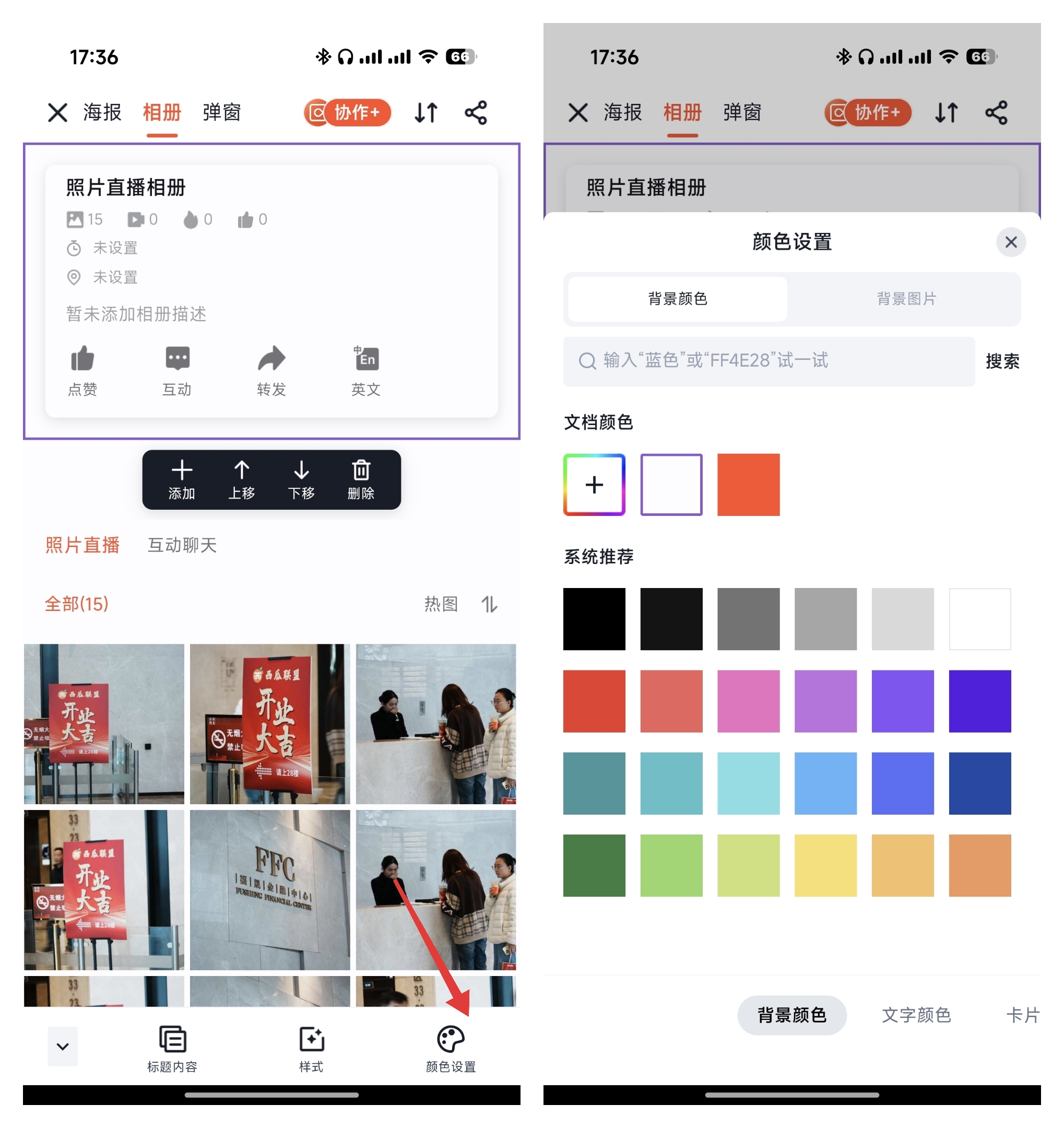Collapse the bottom toolbar with the chevron
The image size is (1064, 1128).
pyautogui.click(x=62, y=1045)
